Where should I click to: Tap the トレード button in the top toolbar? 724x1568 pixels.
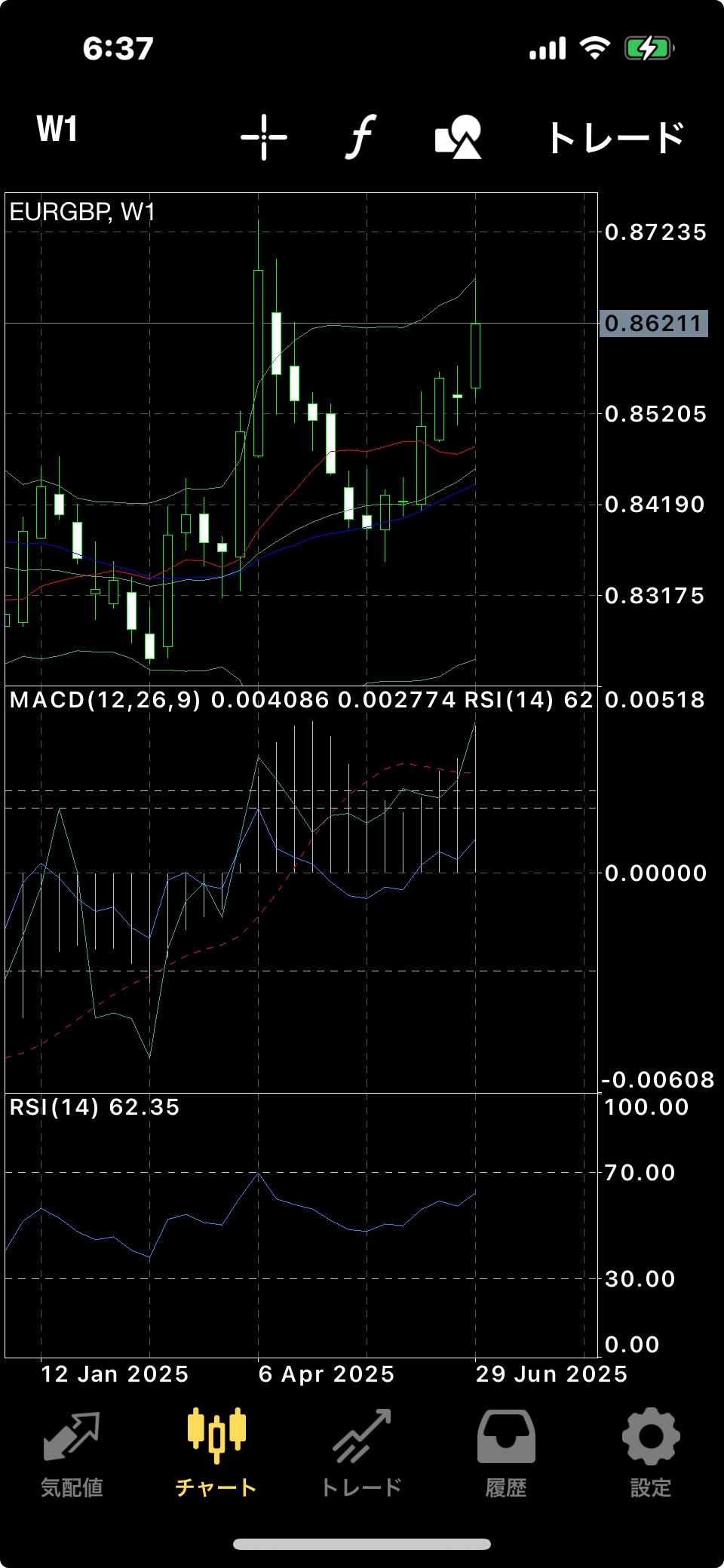(615, 137)
